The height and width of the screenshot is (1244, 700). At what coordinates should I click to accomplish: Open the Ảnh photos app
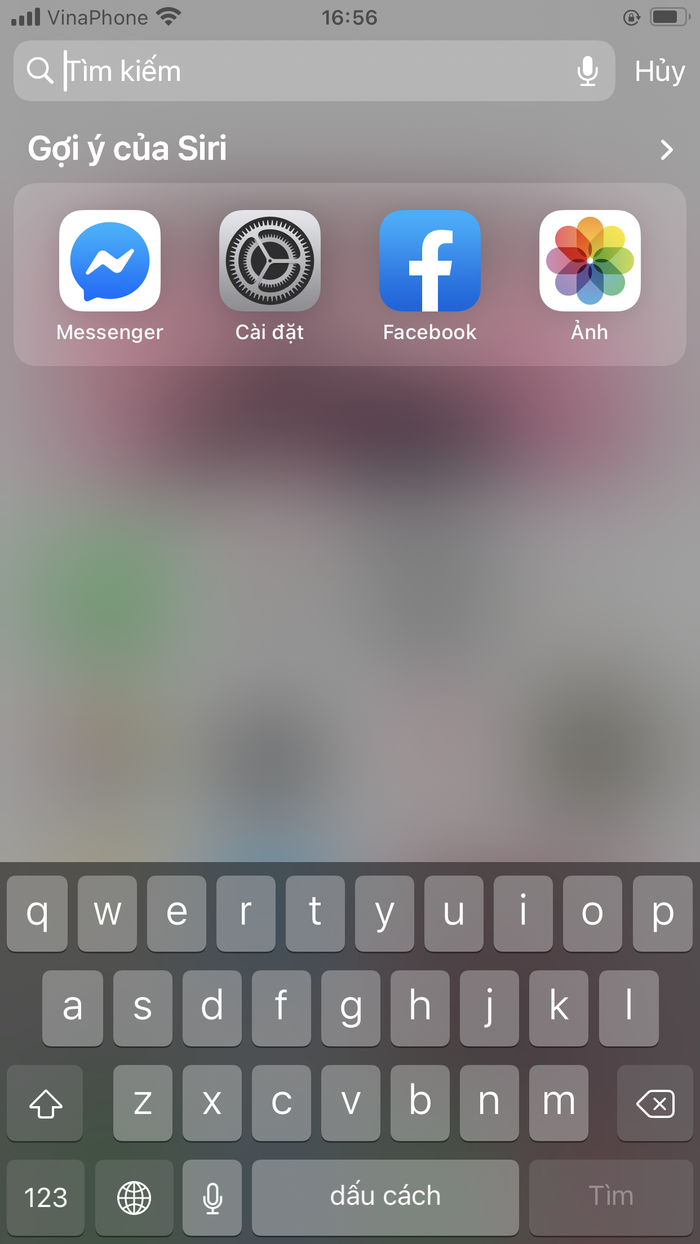(x=590, y=262)
